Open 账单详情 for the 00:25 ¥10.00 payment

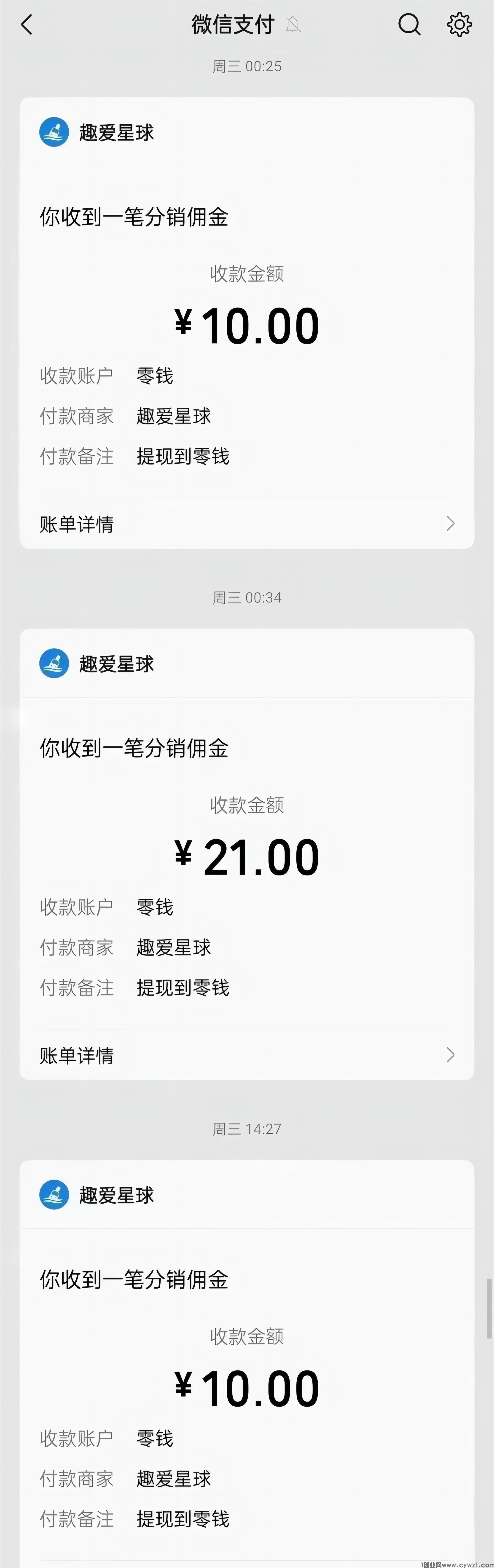pos(247,524)
